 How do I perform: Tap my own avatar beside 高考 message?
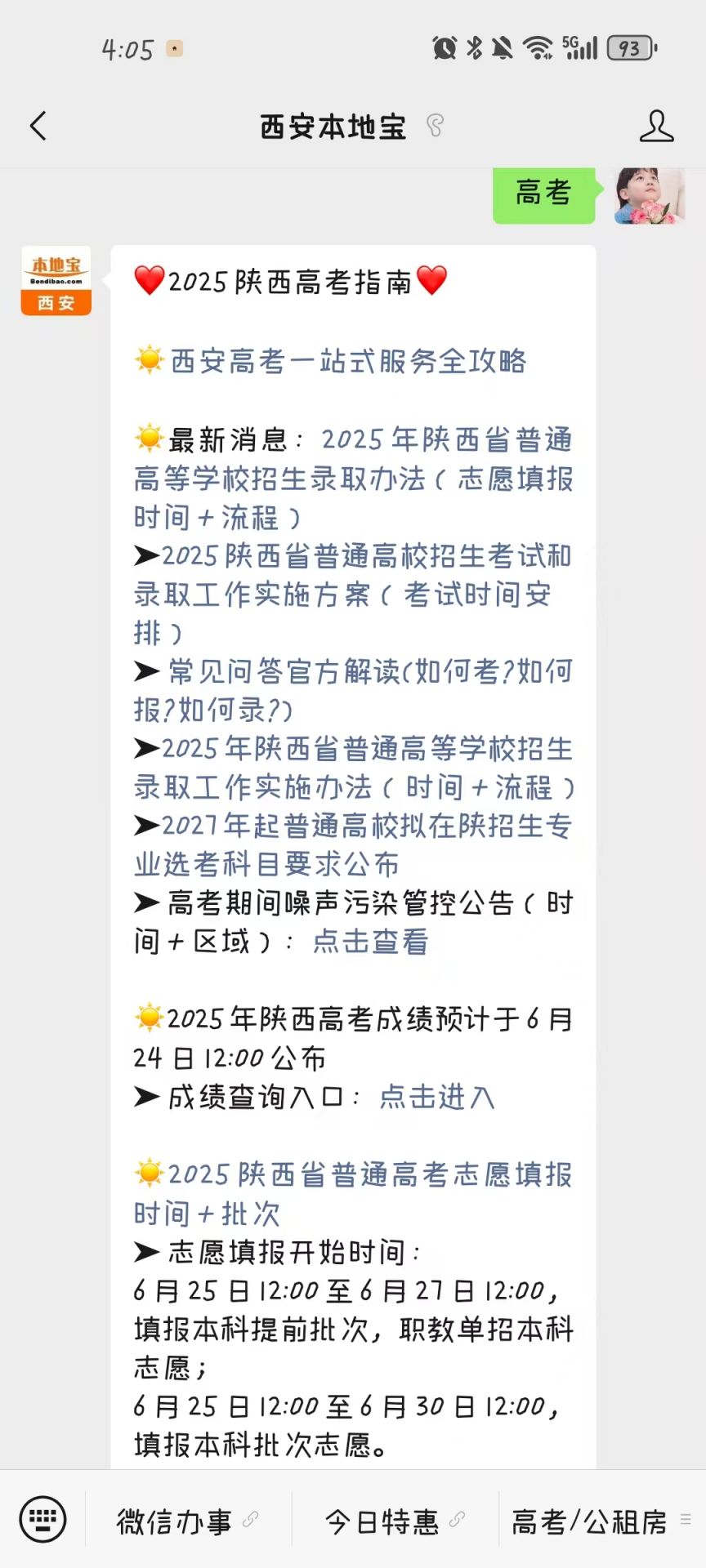click(650, 196)
